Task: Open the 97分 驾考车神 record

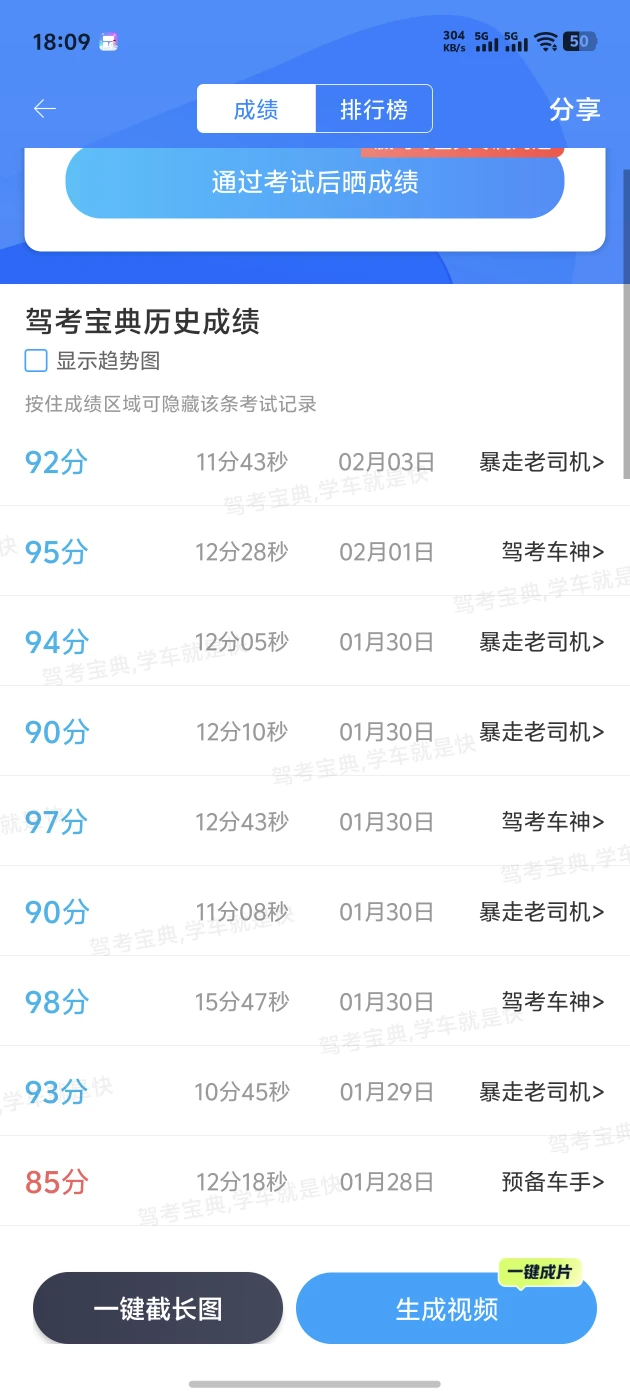Action: [x=315, y=822]
